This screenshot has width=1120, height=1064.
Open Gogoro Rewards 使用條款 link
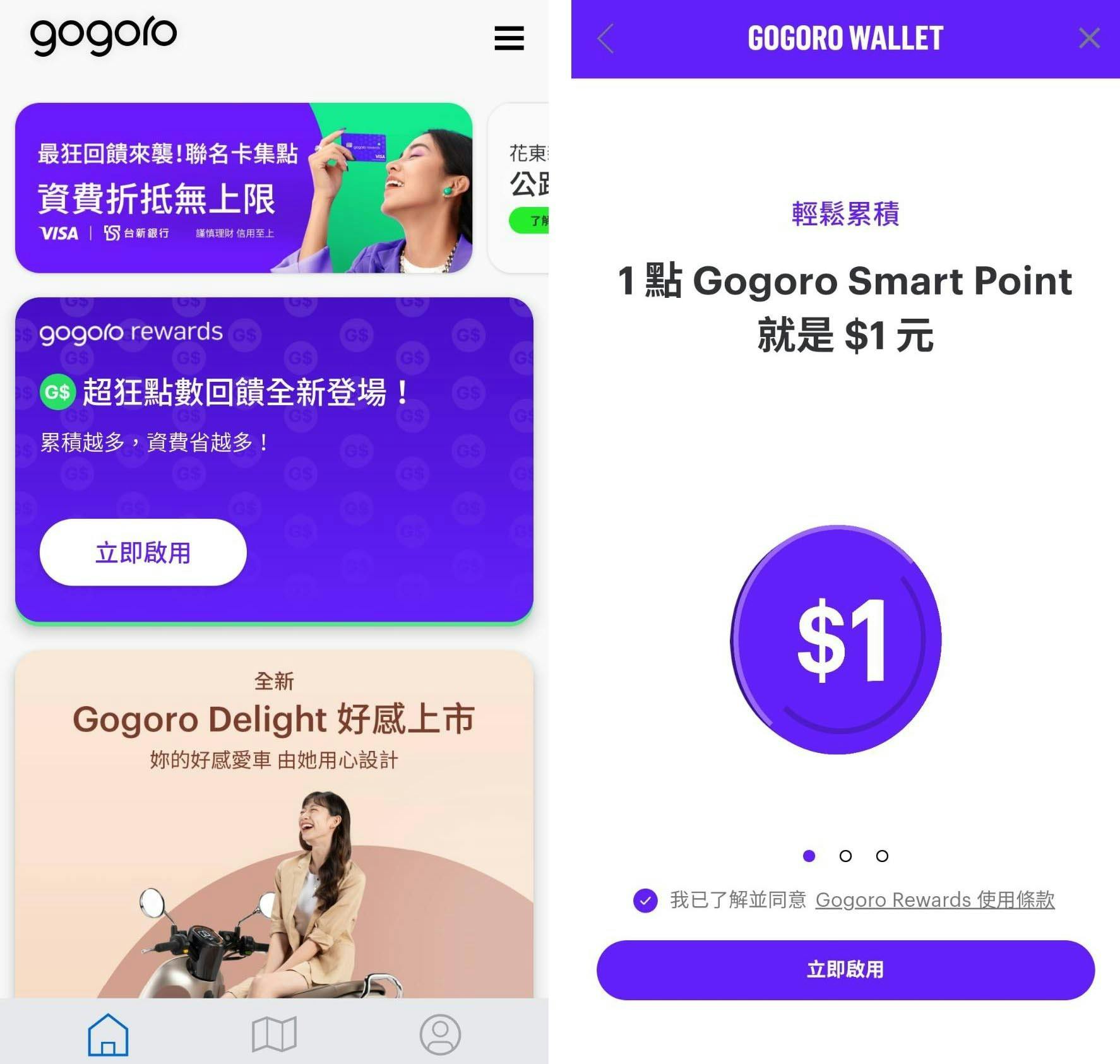934,900
